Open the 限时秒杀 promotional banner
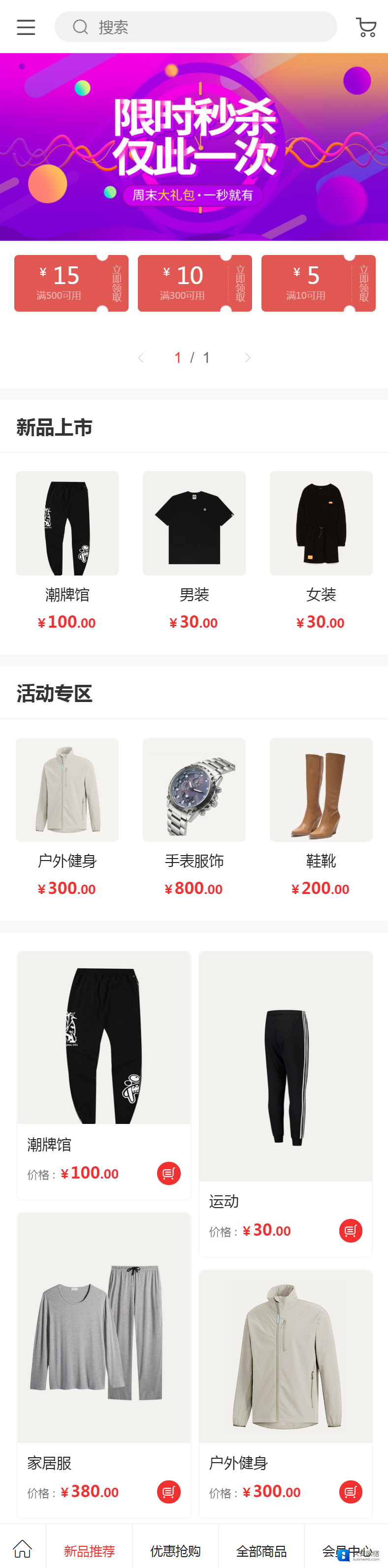 [x=194, y=146]
